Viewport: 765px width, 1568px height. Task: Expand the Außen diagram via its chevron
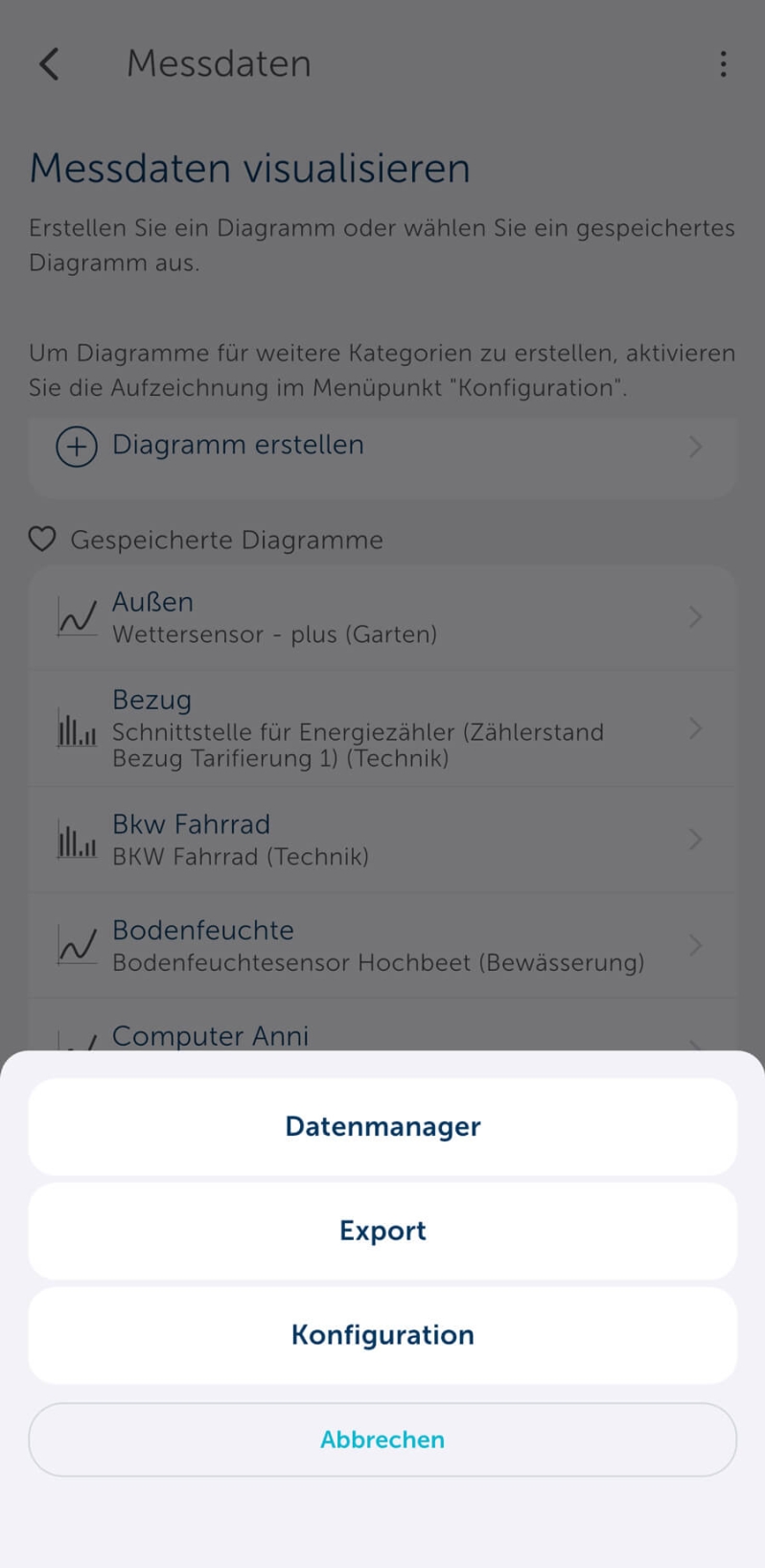pos(696,617)
